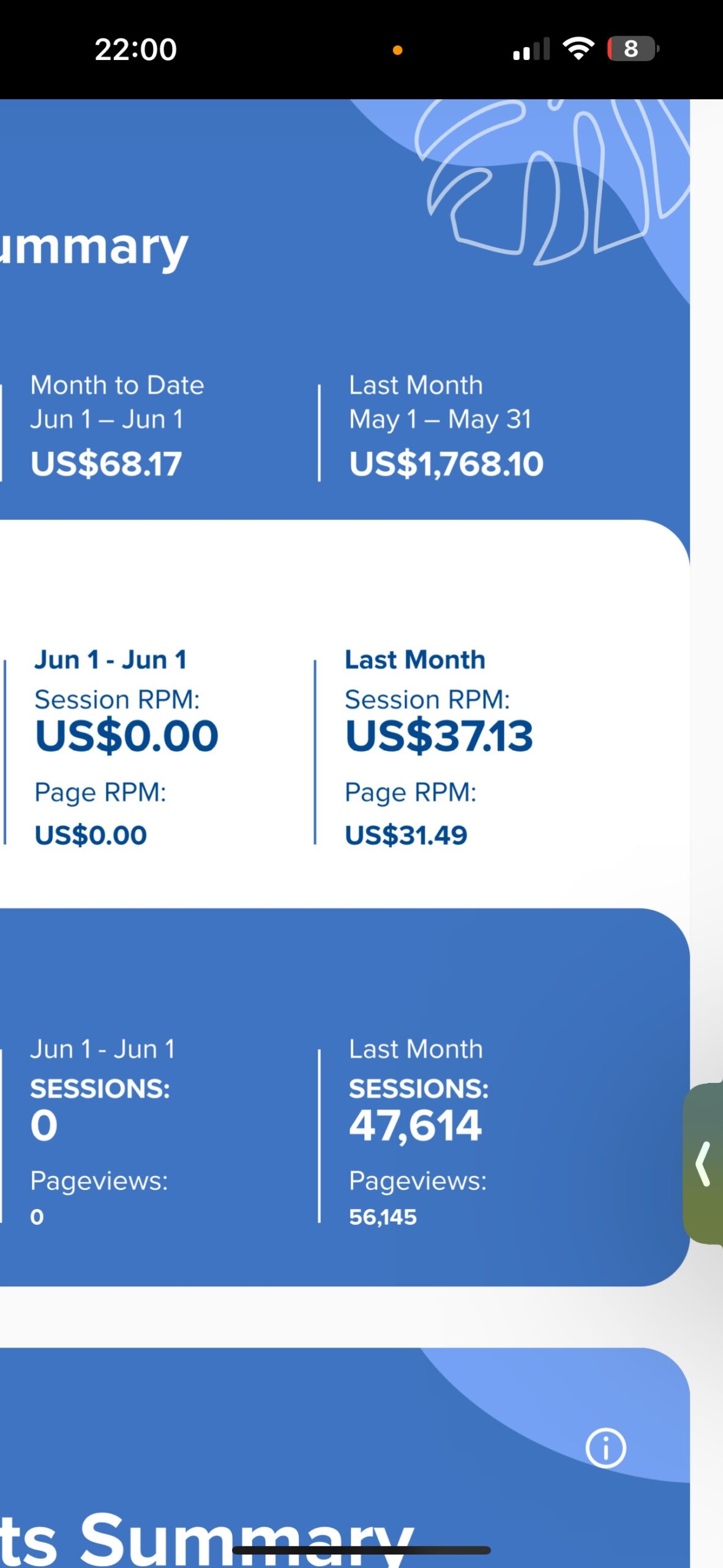Open the info icon near Summary heading
The width and height of the screenshot is (723, 1568).
[x=605, y=1449]
